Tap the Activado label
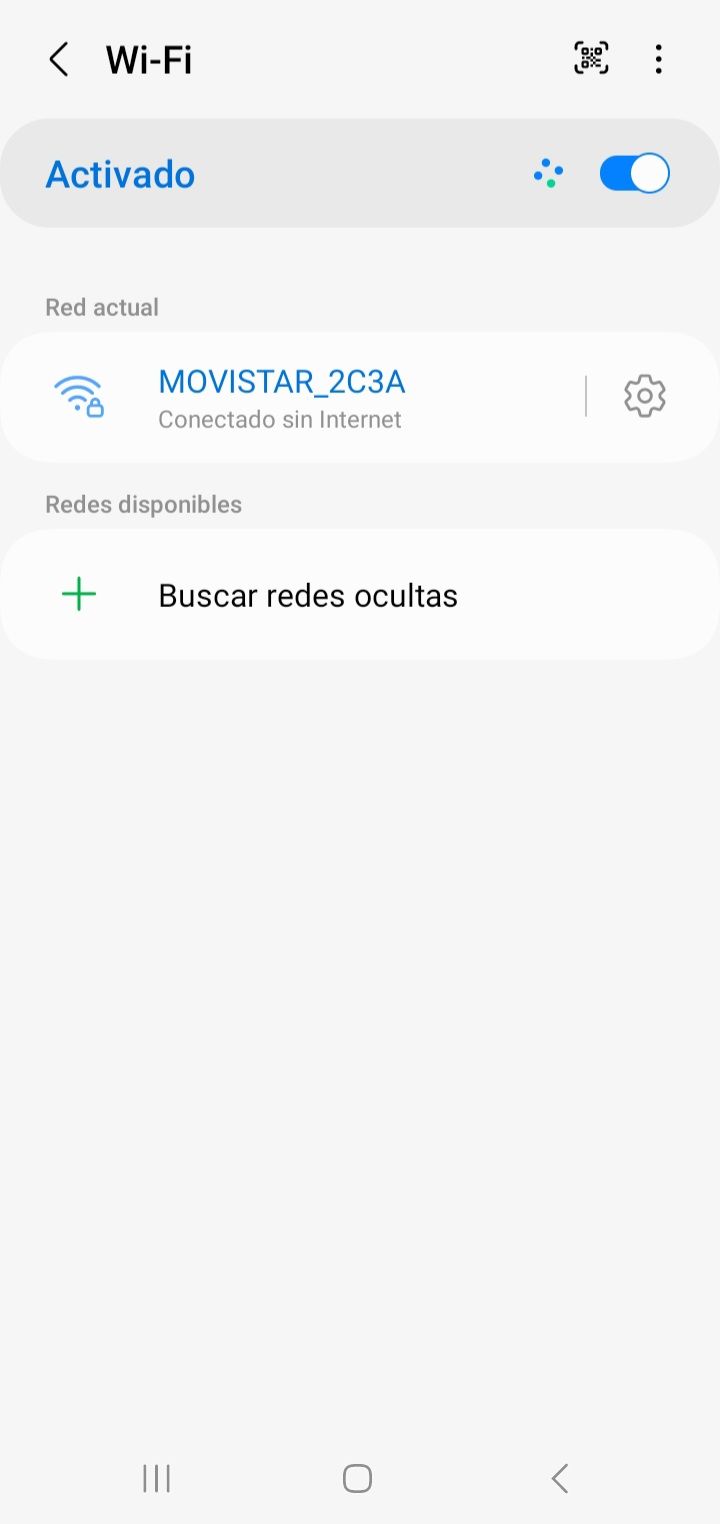Viewport: 720px width, 1524px height. [x=119, y=172]
